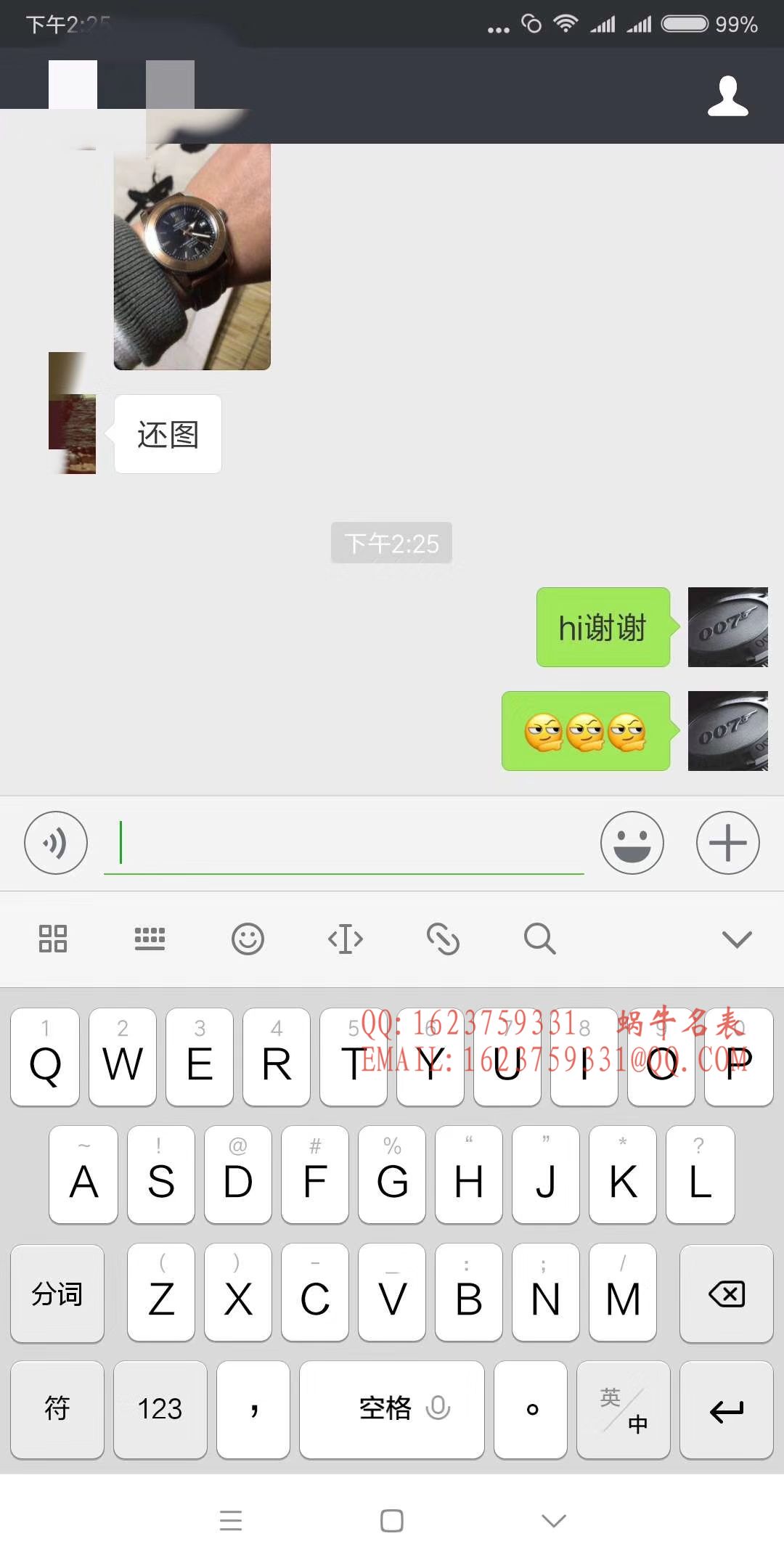
Task: Open keyboard search with the magnifier icon
Action: (539, 939)
